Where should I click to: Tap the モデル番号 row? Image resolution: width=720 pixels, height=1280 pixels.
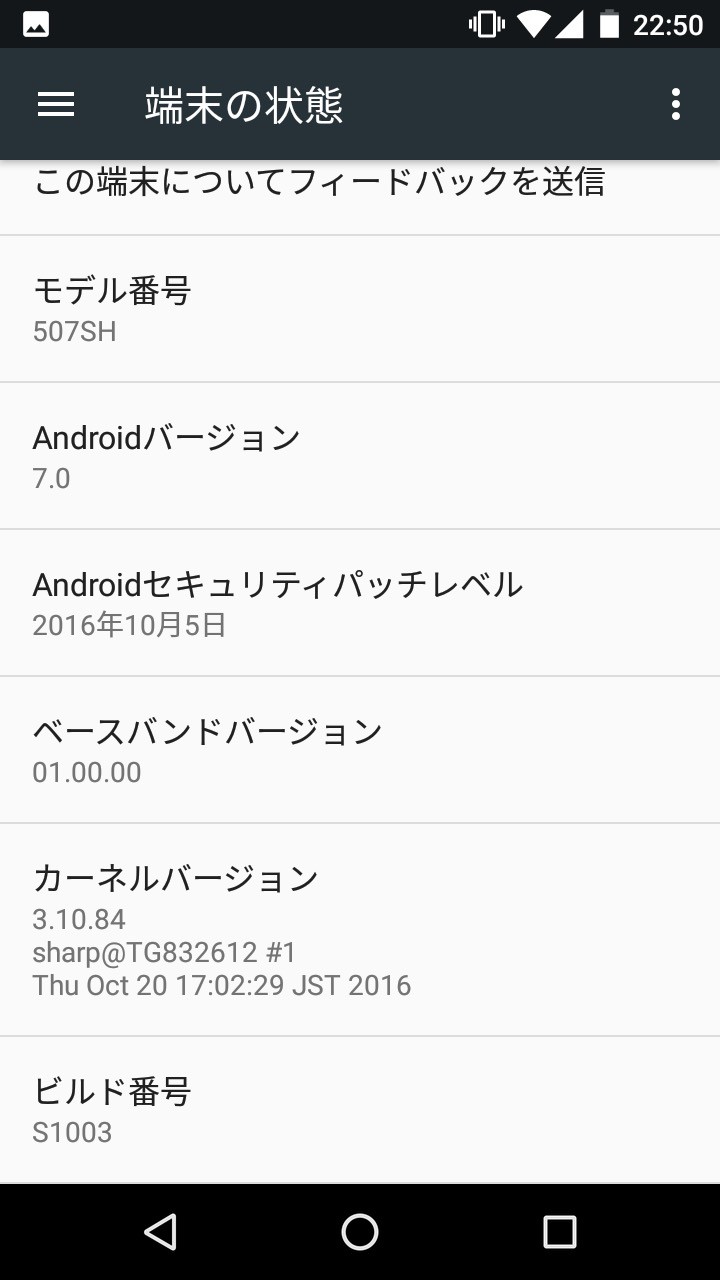point(360,309)
